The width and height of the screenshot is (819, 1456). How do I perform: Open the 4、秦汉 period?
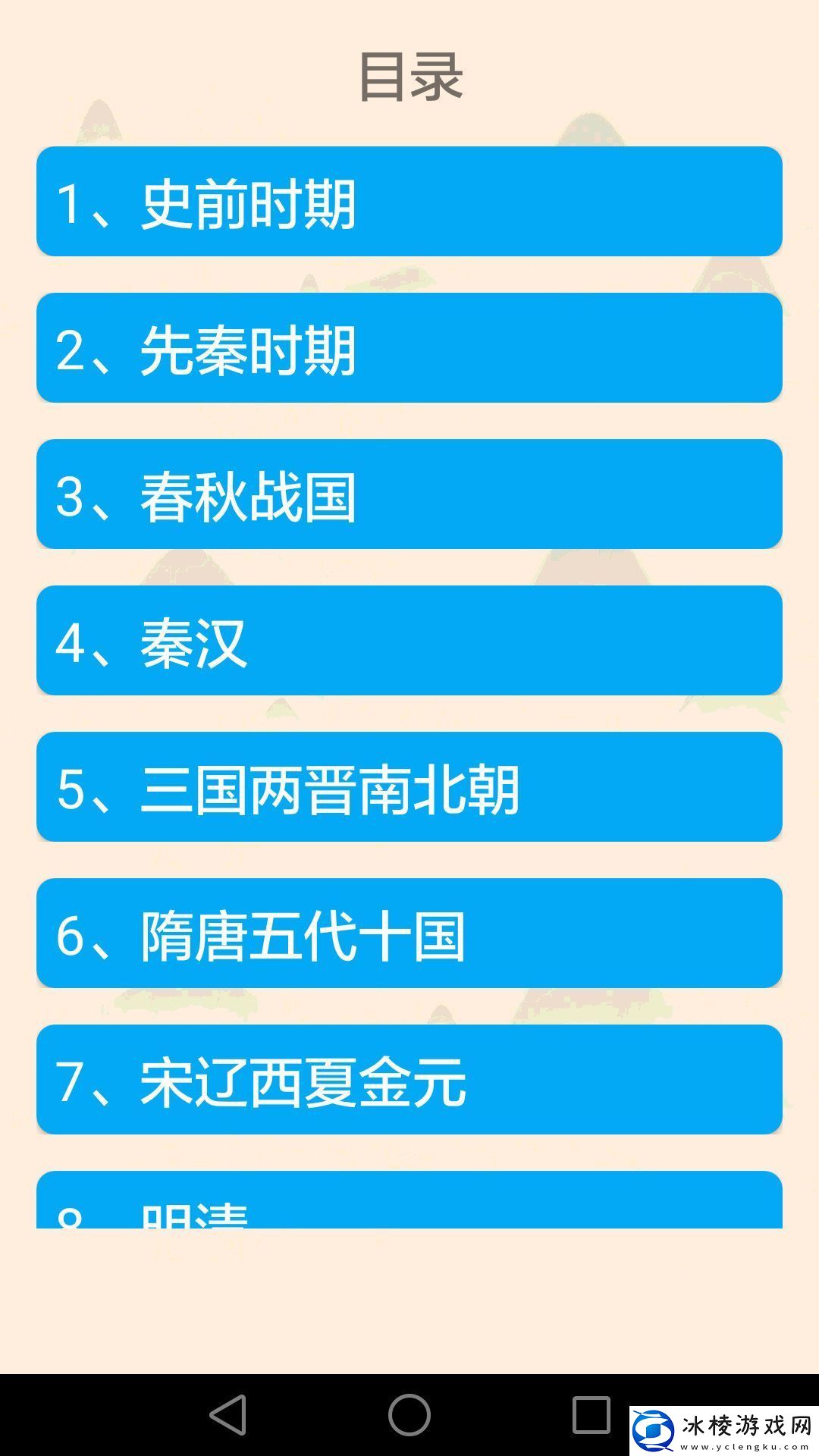(409, 641)
